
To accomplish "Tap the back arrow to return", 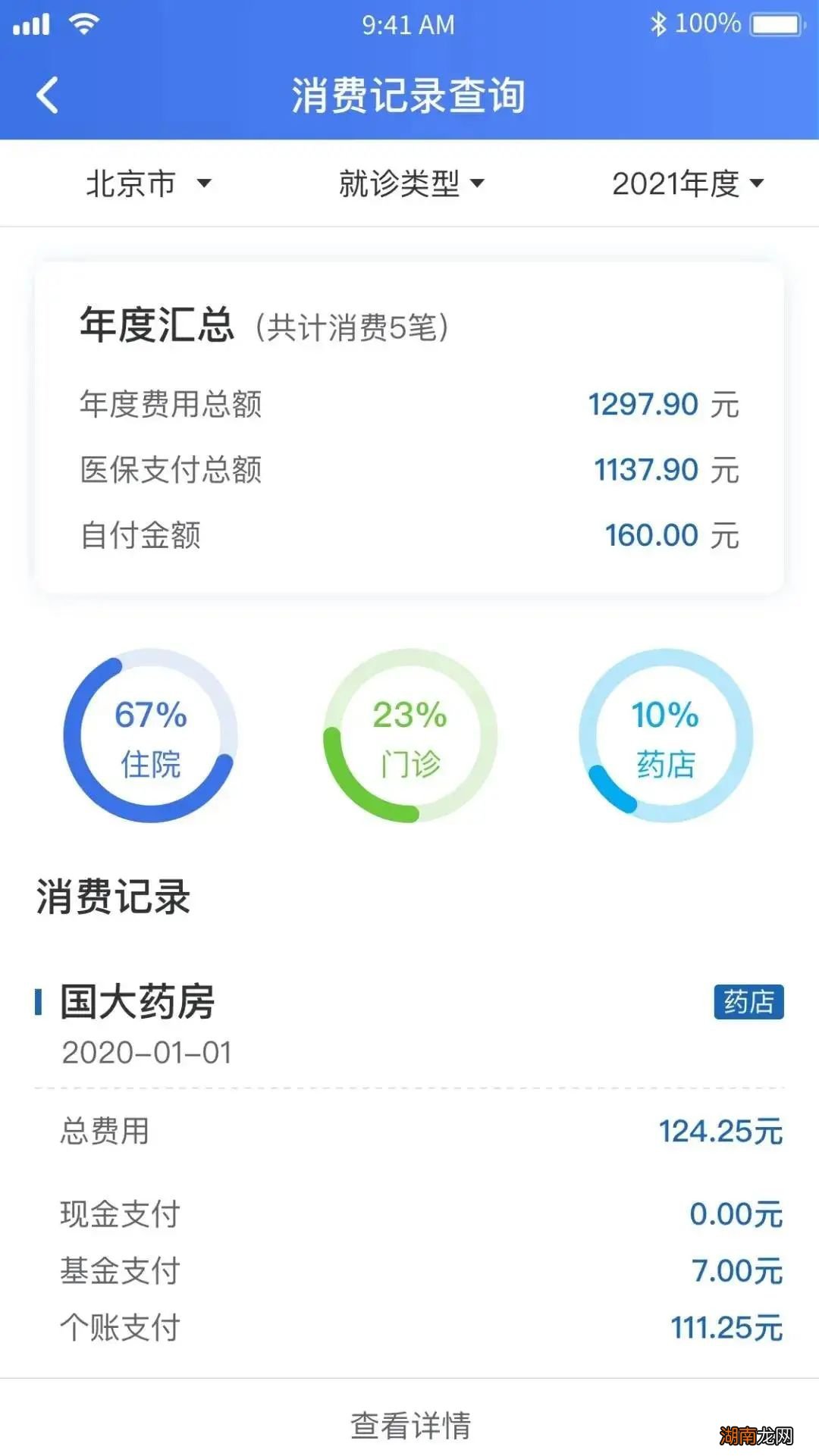I will [48, 95].
